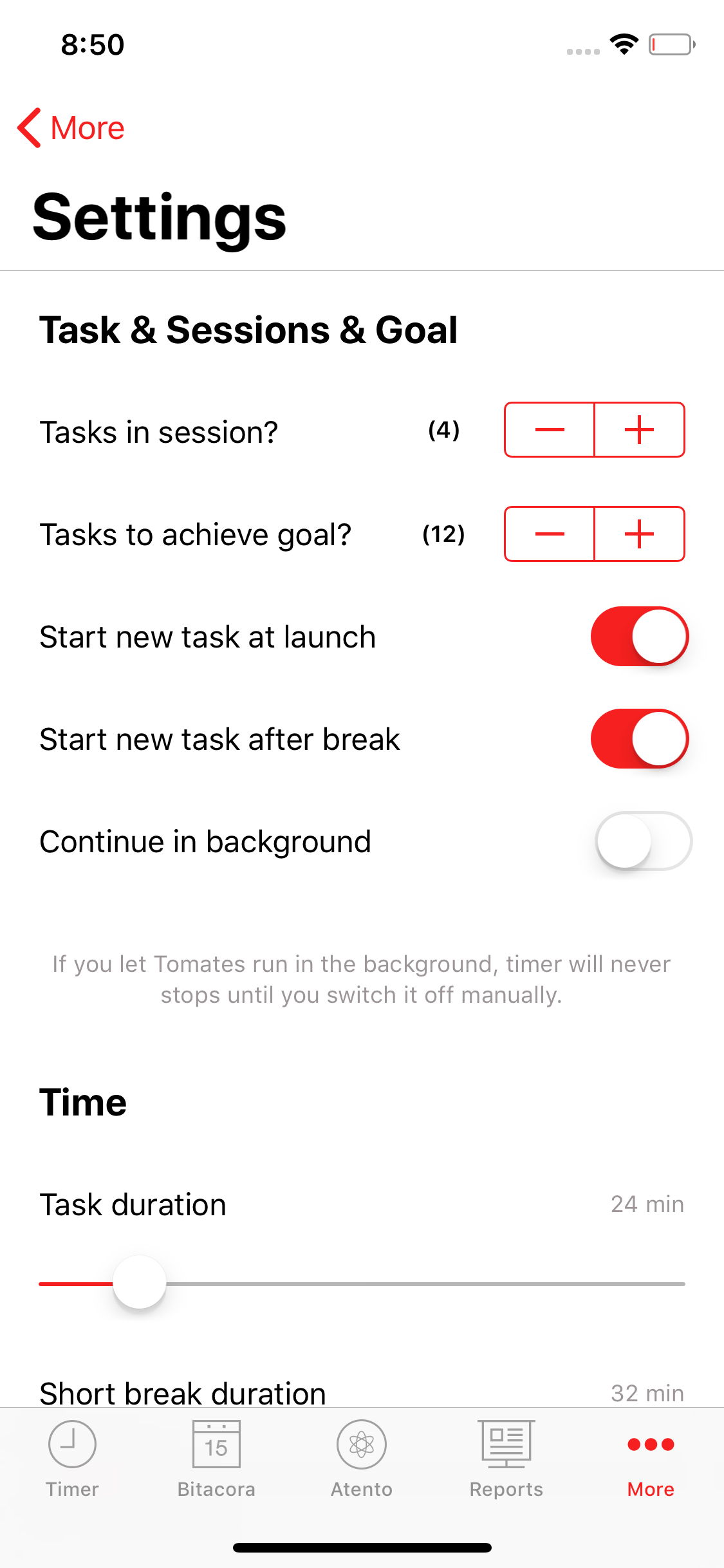Disable Start new task at launch
This screenshot has height=1568, width=724.
[x=638, y=635]
